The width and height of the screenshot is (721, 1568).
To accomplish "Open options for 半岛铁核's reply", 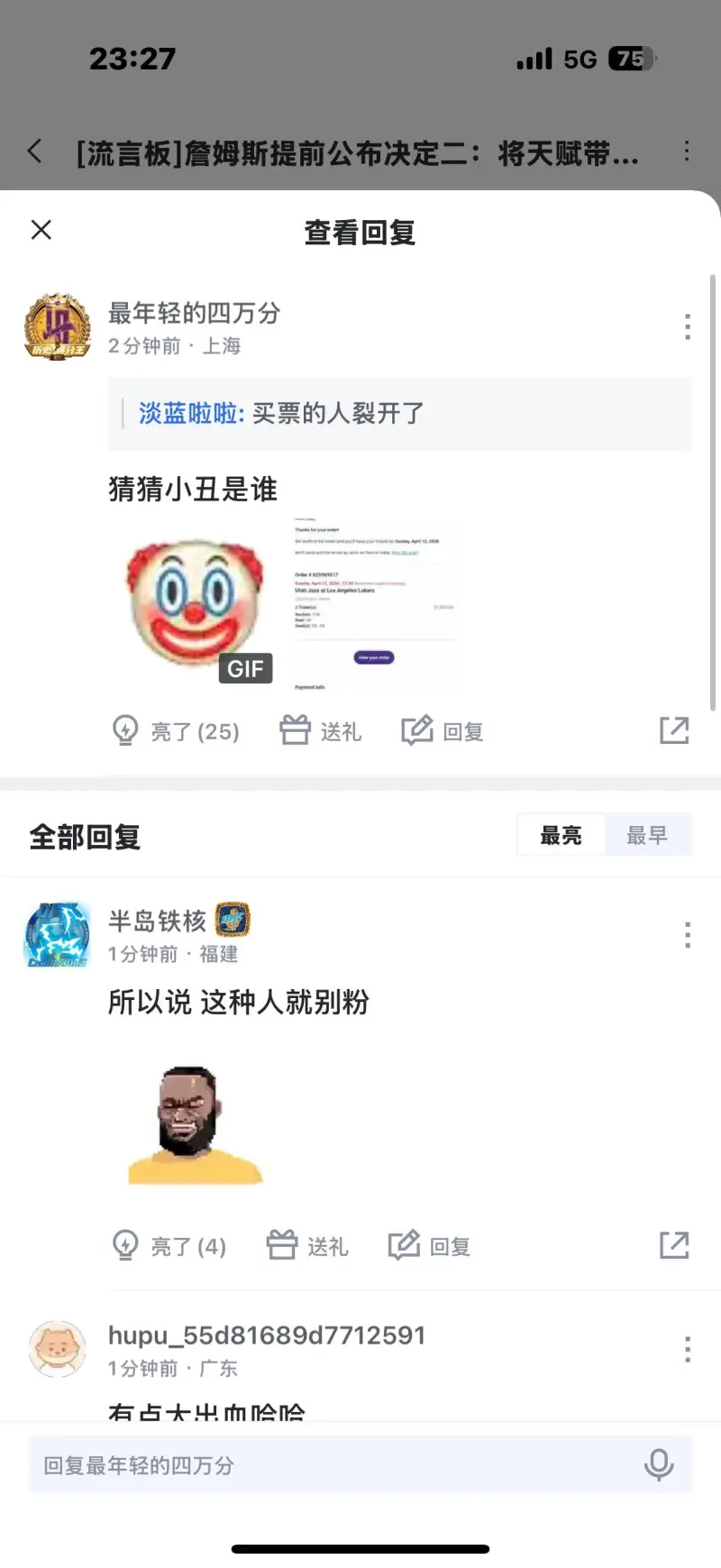I will pyautogui.click(x=687, y=935).
